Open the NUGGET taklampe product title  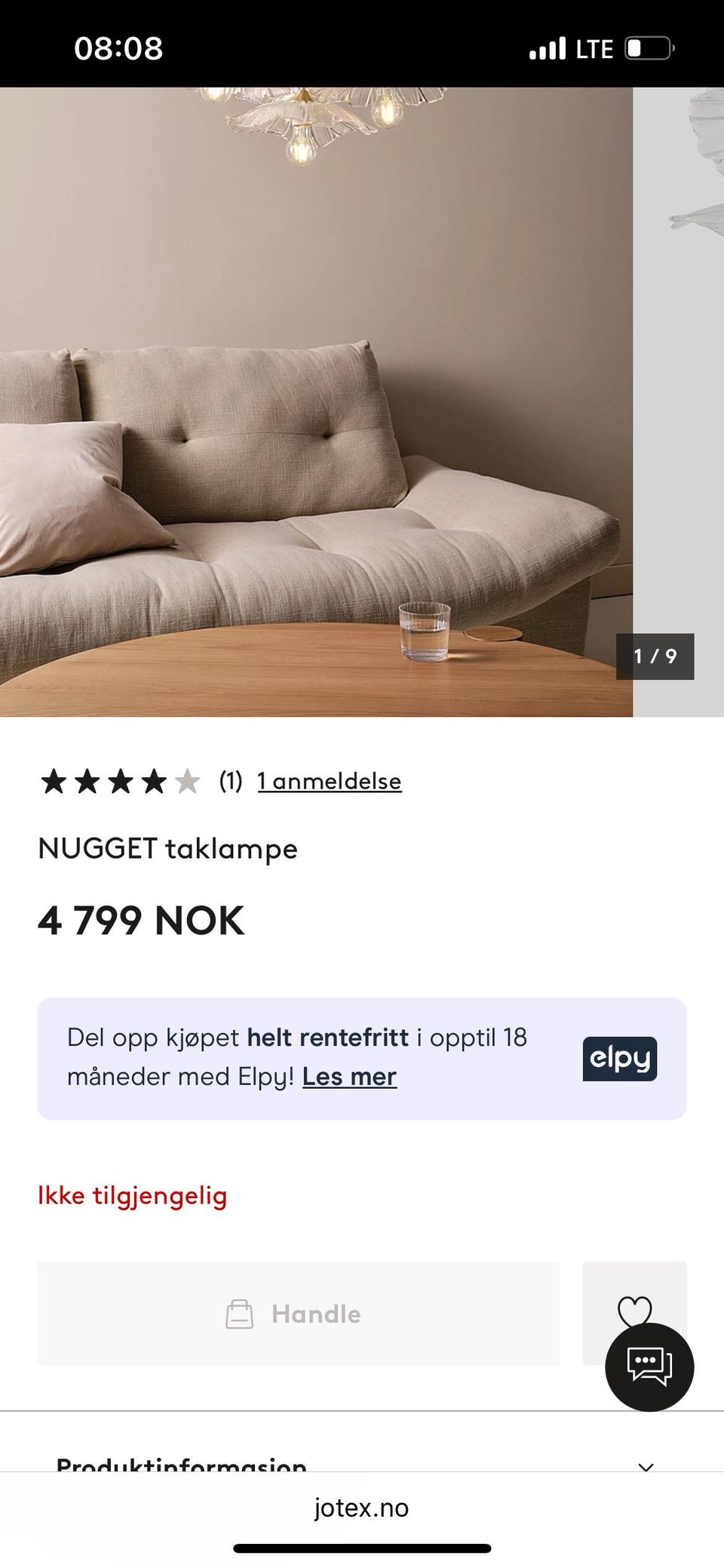click(167, 848)
